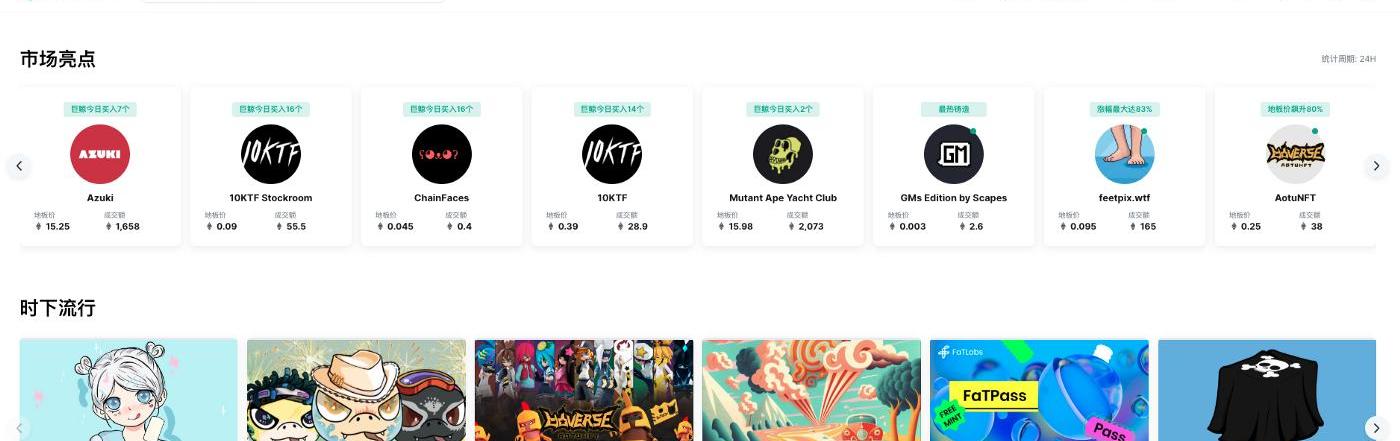Open the 10KTF collection card
The height and width of the screenshot is (441, 1400).
[x=612, y=166]
